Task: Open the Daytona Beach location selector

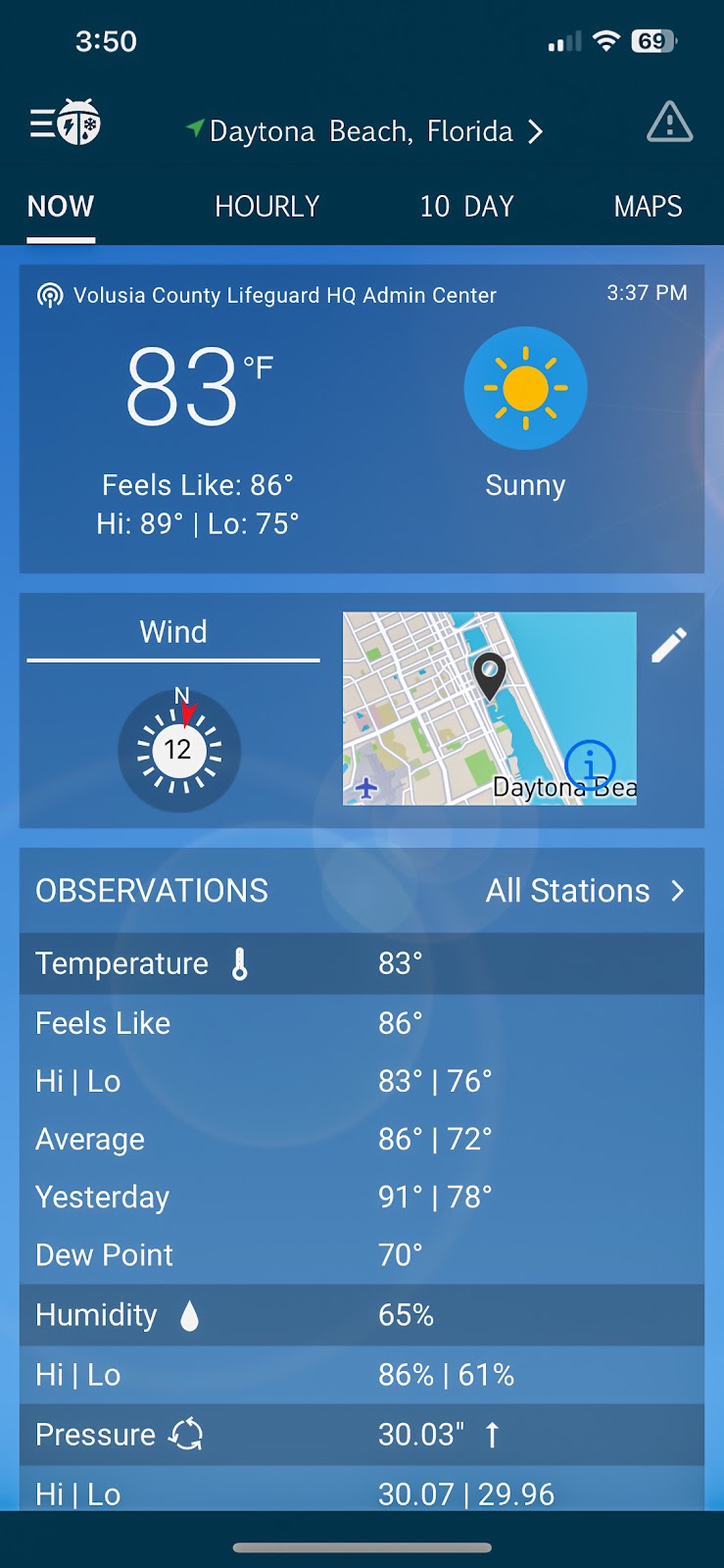Action: (x=364, y=131)
